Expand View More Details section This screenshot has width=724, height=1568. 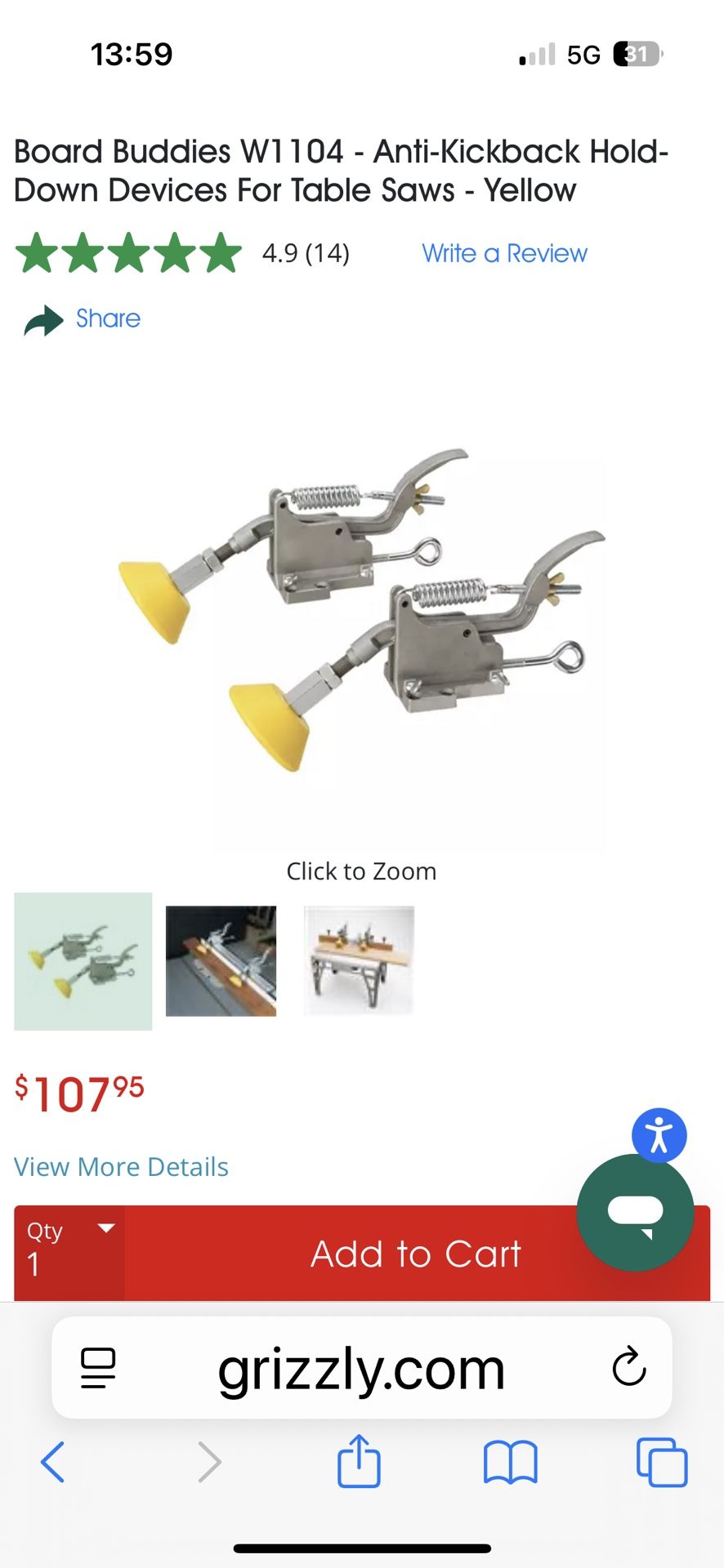click(x=120, y=1166)
